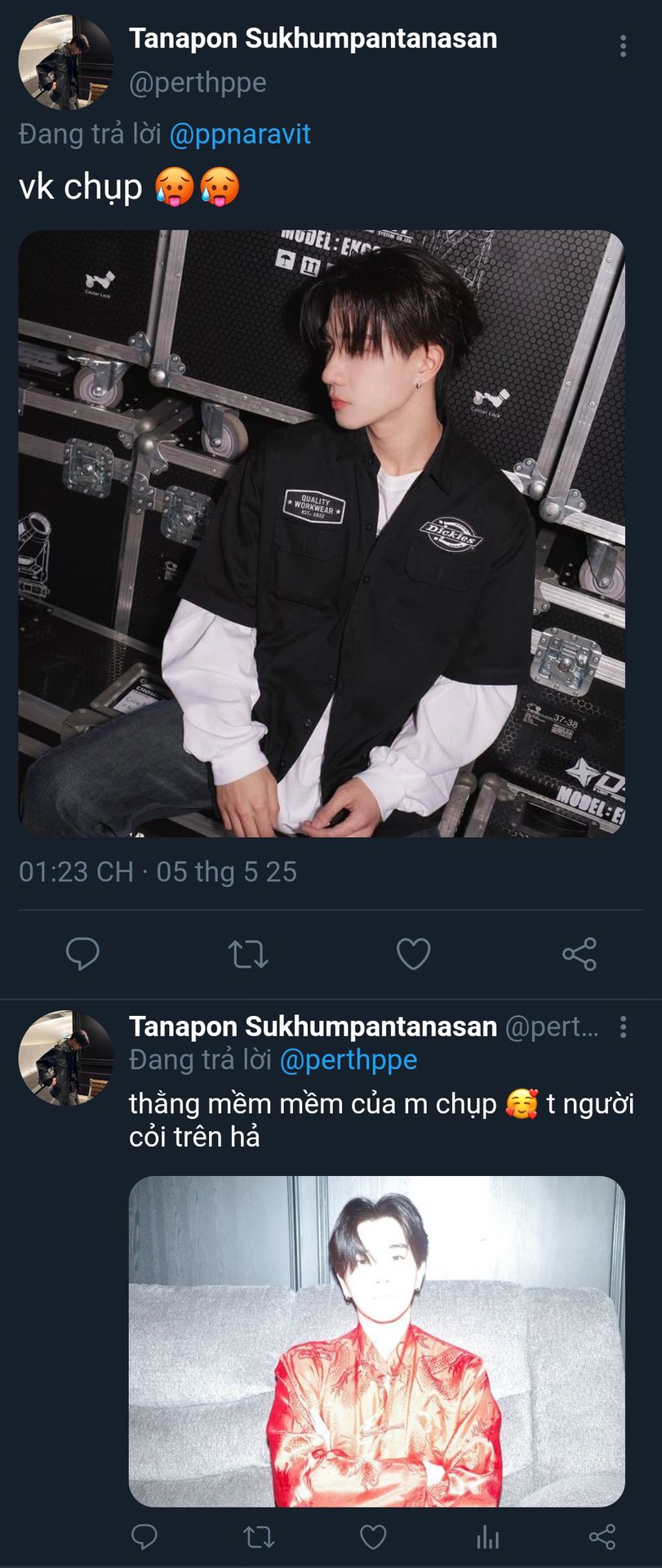Open profile avatar on the reply tweet
Screen dimensions: 662x1568
(x=65, y=1058)
